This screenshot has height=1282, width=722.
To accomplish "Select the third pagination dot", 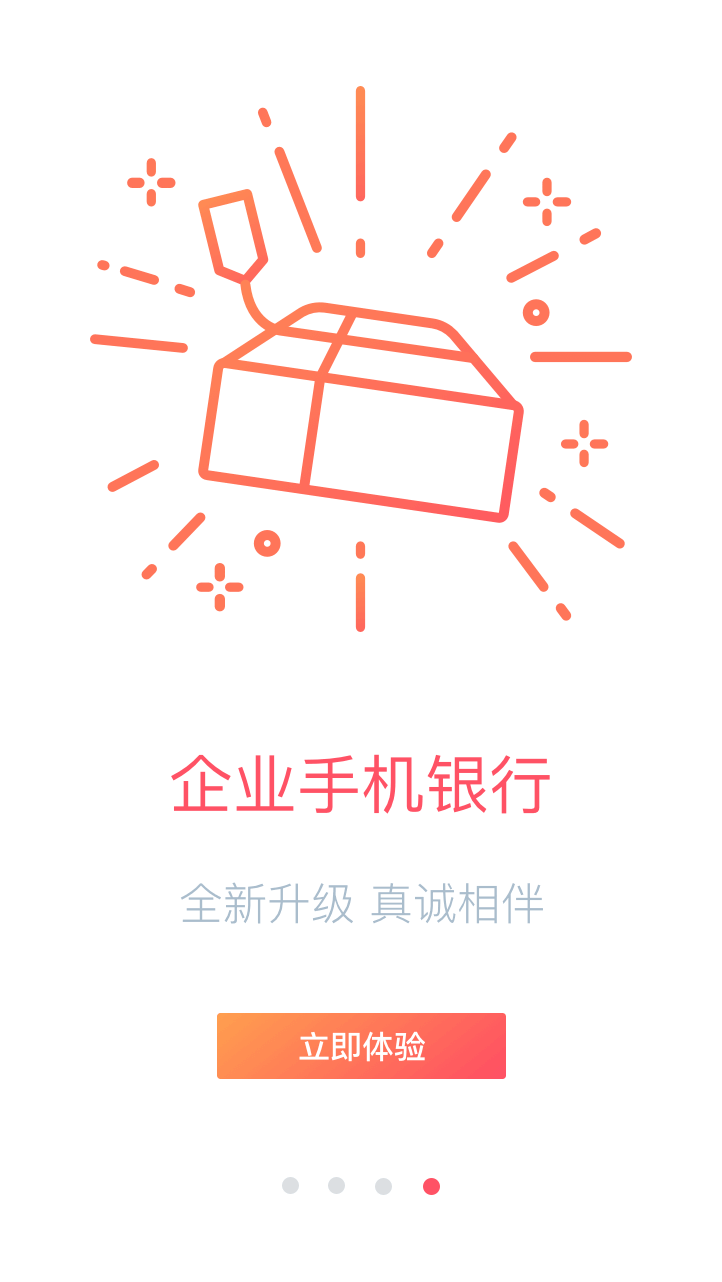I will pyautogui.click(x=384, y=1186).
